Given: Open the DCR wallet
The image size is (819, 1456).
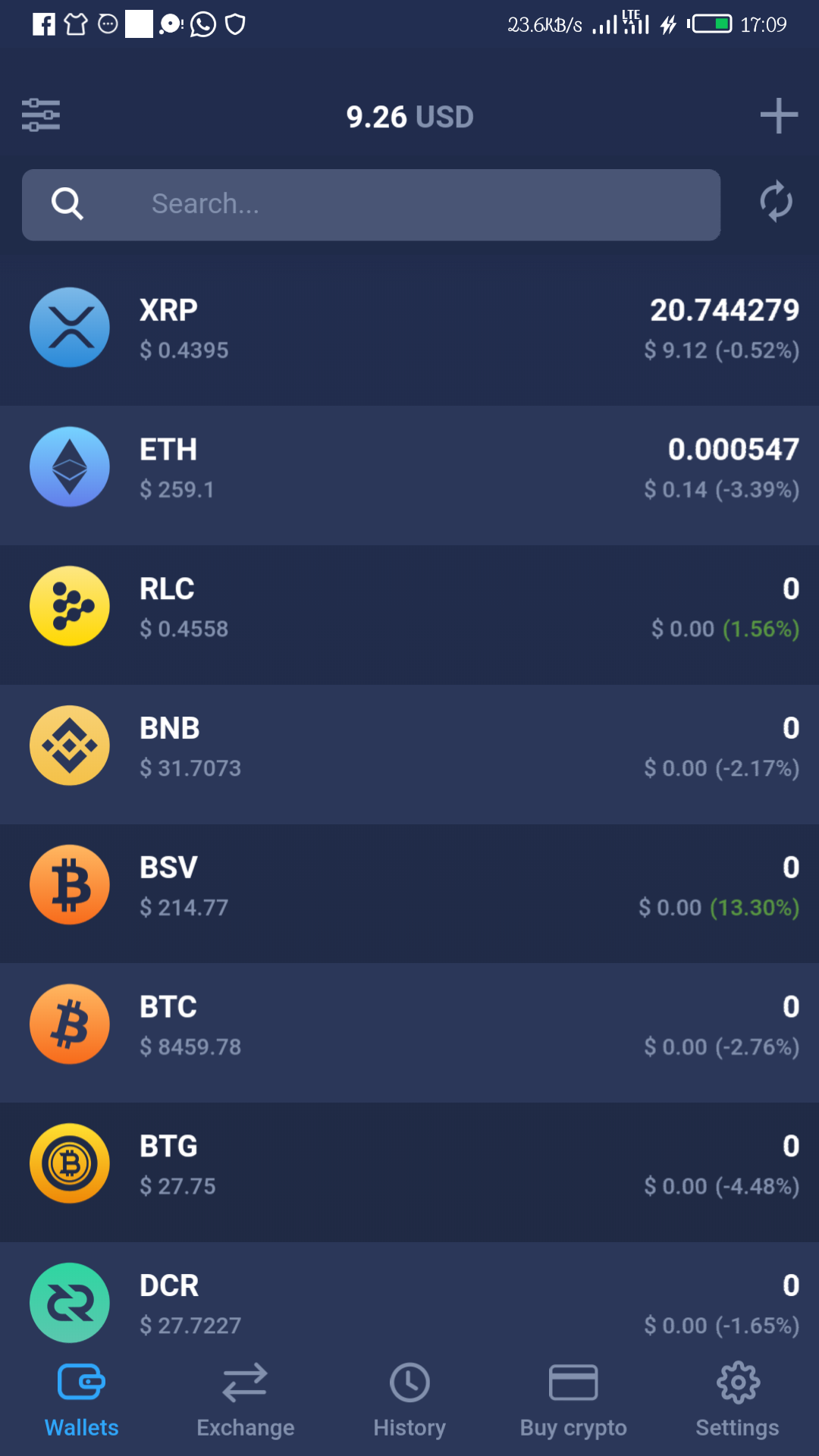Looking at the screenshot, I should coord(409,1301).
